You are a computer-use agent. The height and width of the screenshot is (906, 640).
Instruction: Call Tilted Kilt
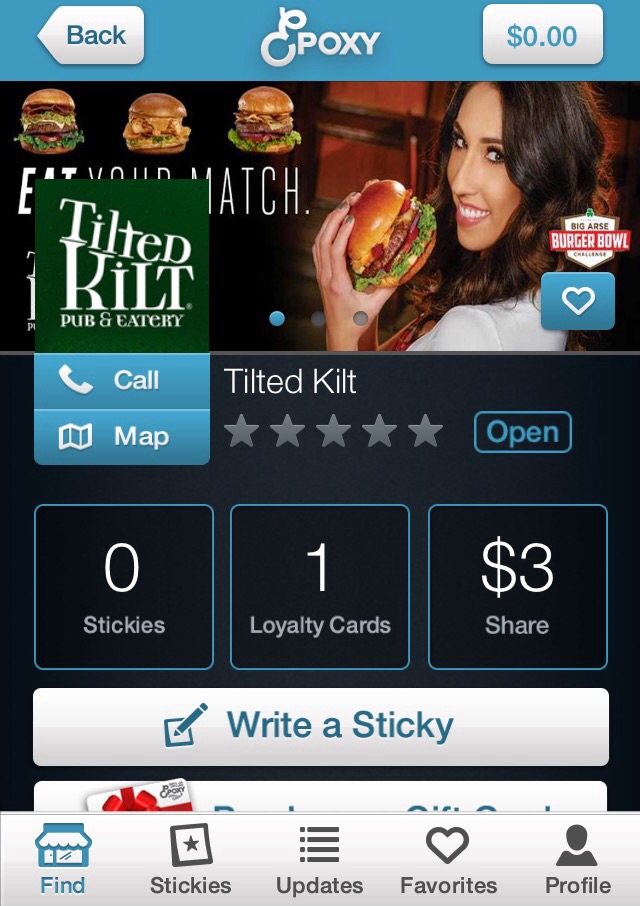[x=122, y=380]
